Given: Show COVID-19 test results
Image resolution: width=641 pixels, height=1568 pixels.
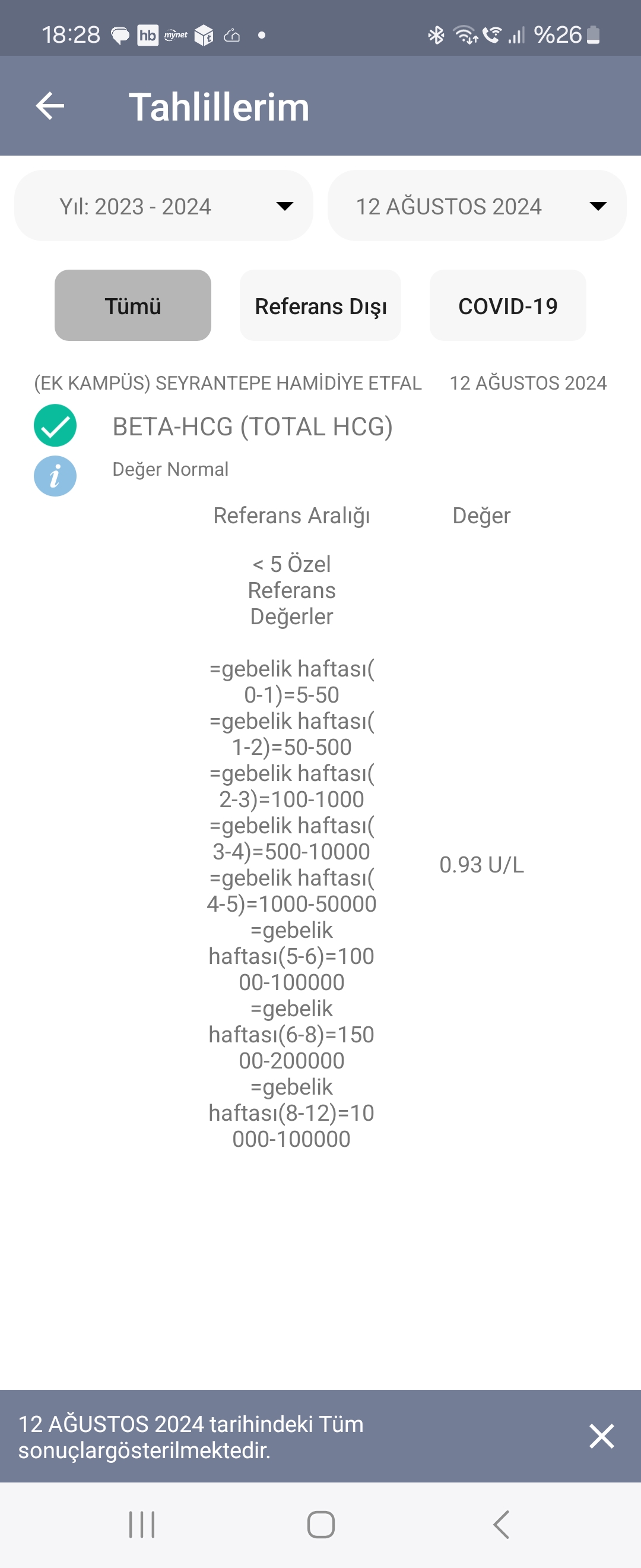Looking at the screenshot, I should tap(508, 305).
